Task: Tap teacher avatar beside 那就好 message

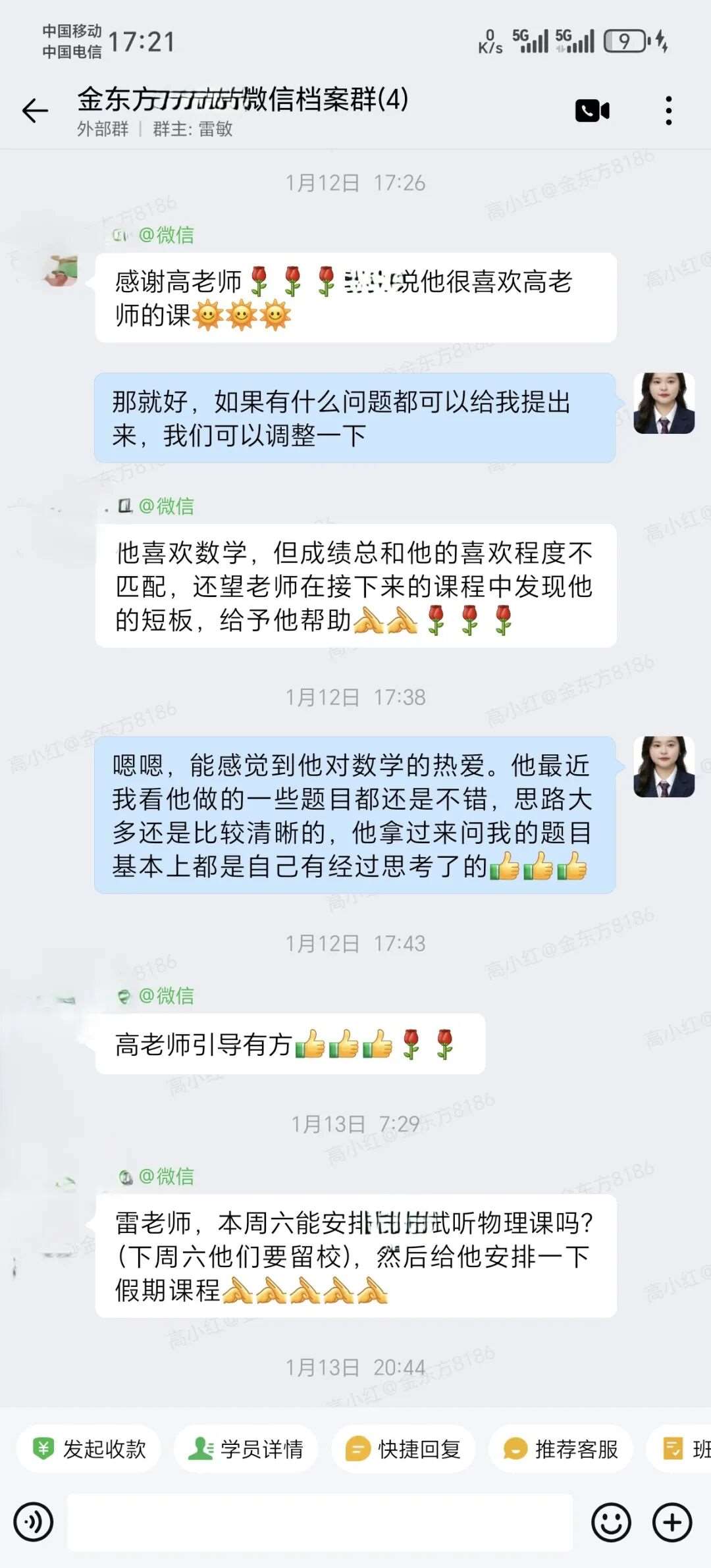Action: [664, 403]
